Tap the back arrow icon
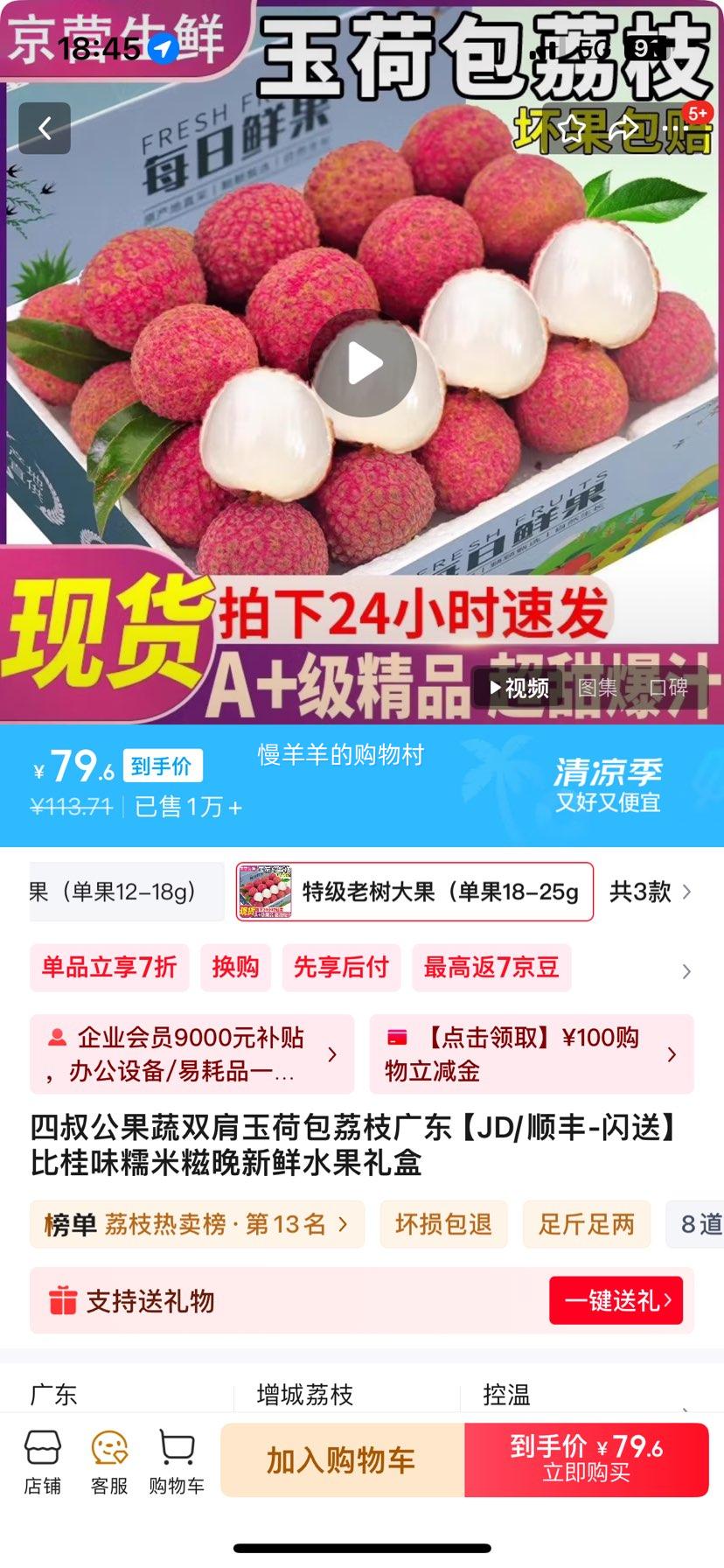724x1568 pixels. (x=45, y=128)
